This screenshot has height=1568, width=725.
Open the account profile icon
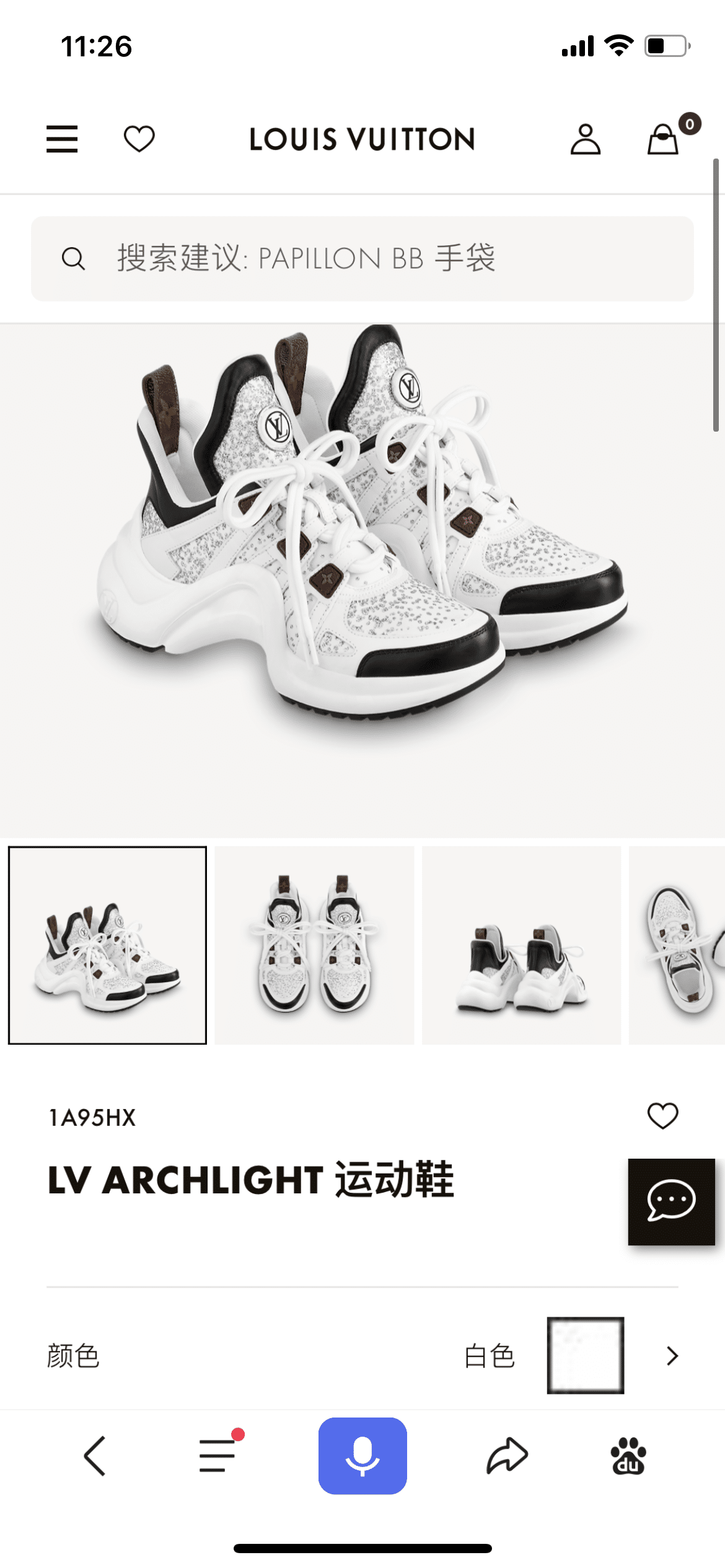pos(585,139)
